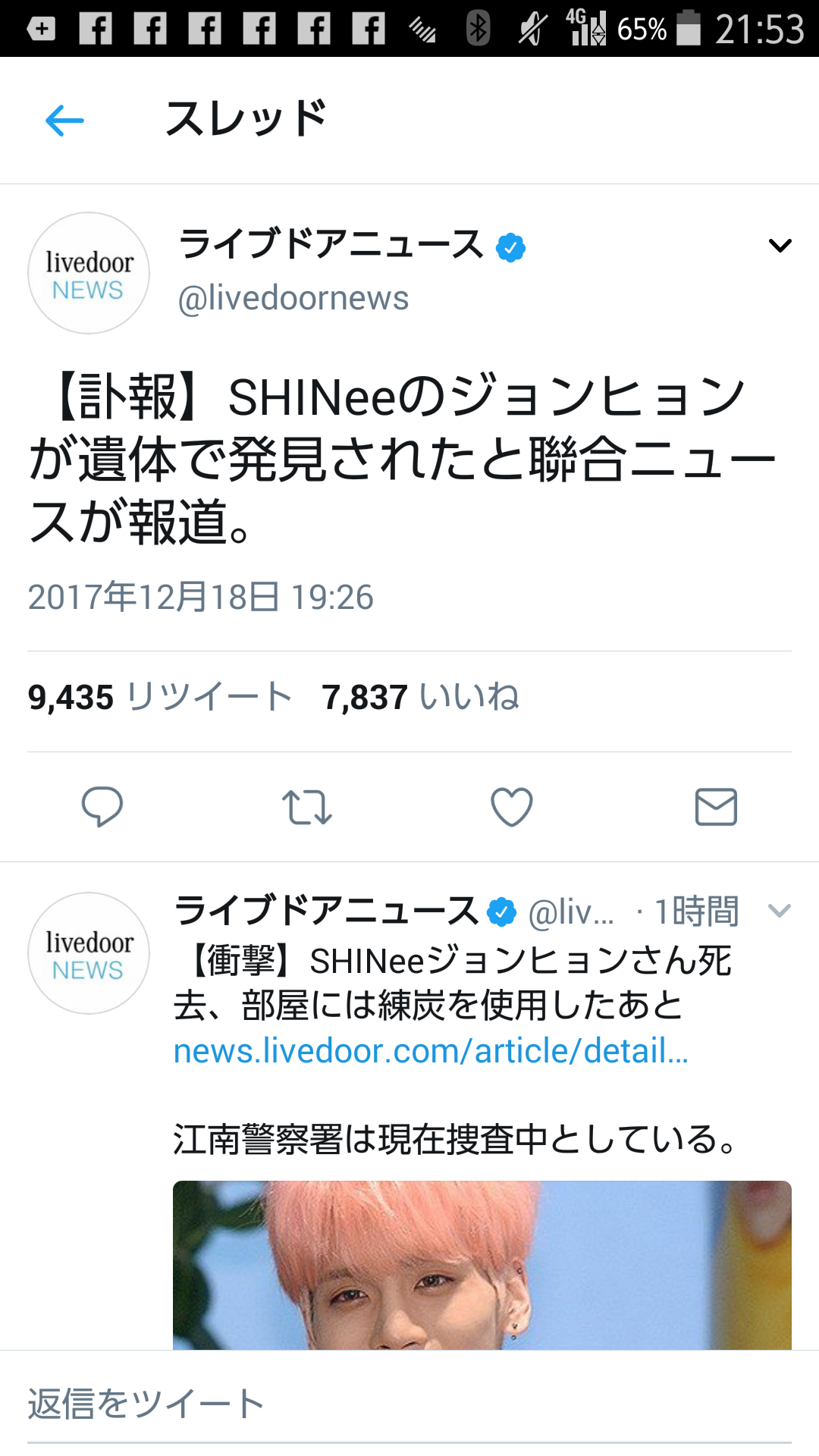
Task: Open the photo in the reply tweet
Action: (x=482, y=1265)
